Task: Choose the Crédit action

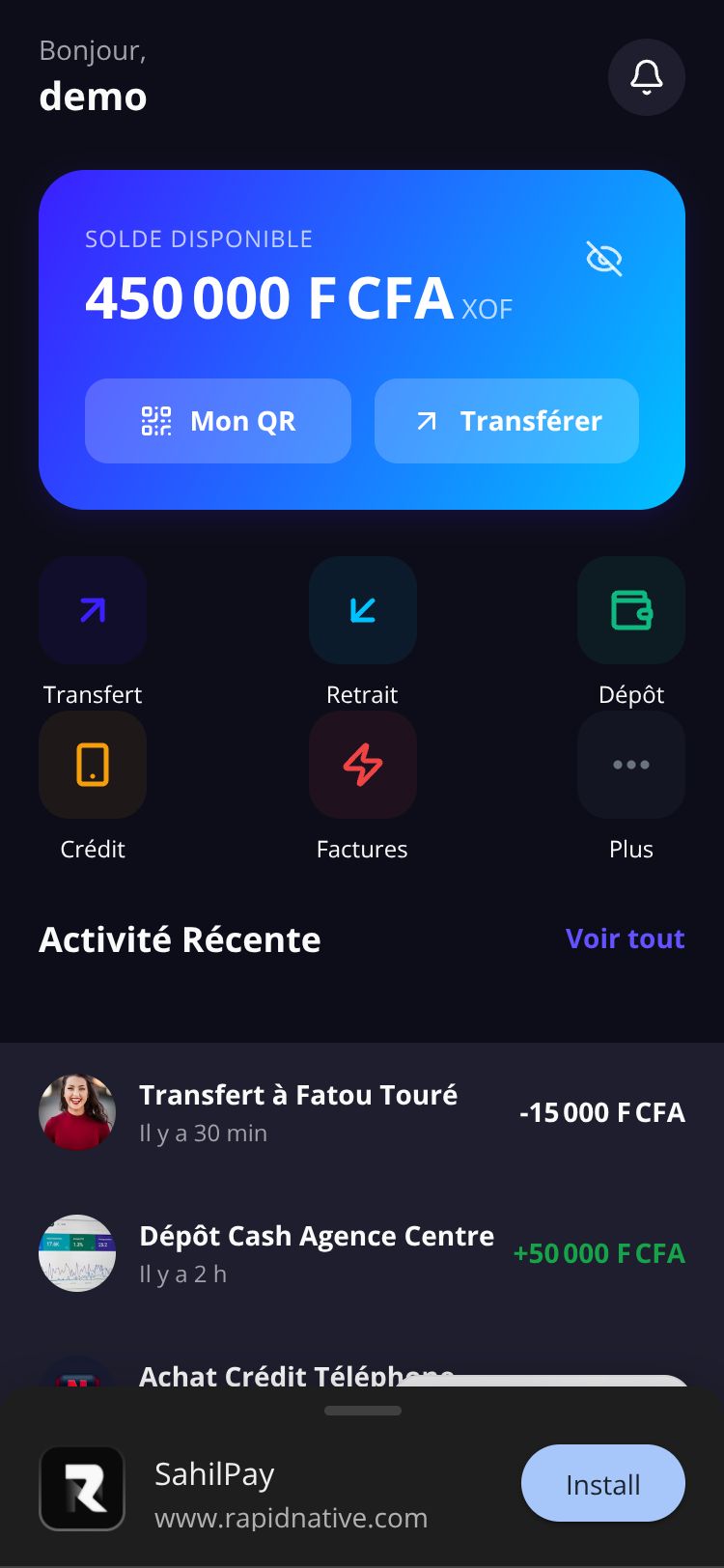Action: click(93, 765)
